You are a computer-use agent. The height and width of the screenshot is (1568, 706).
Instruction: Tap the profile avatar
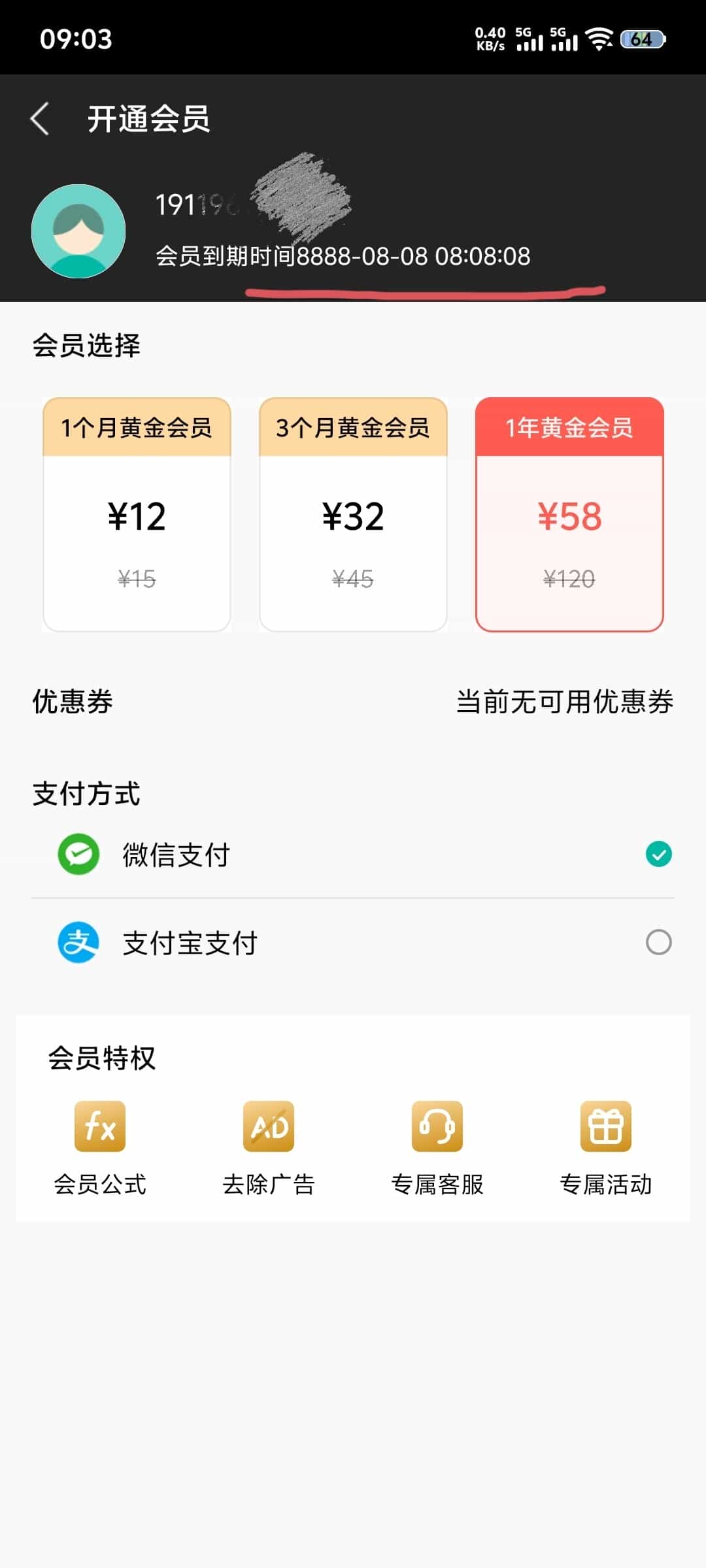pos(78,231)
